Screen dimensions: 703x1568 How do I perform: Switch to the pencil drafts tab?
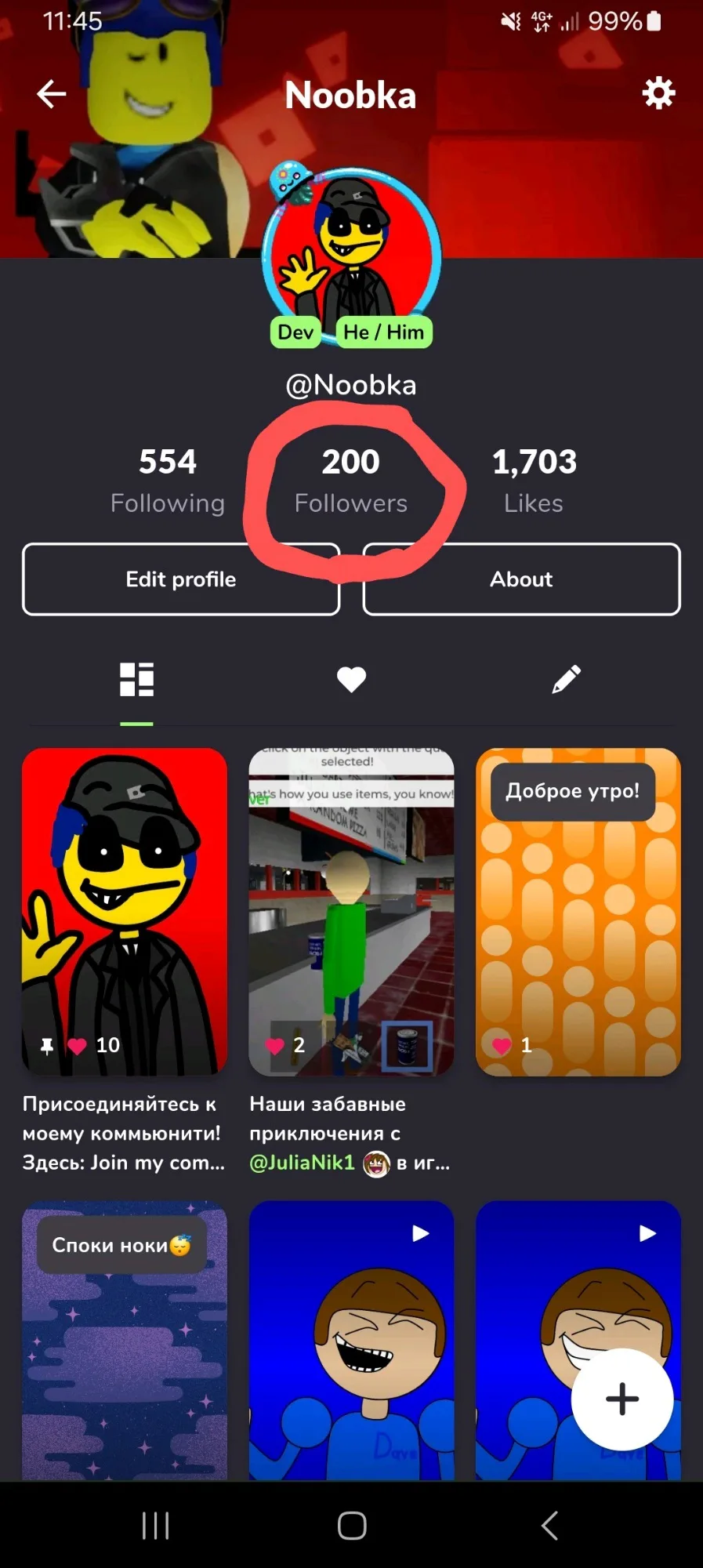pos(566,680)
